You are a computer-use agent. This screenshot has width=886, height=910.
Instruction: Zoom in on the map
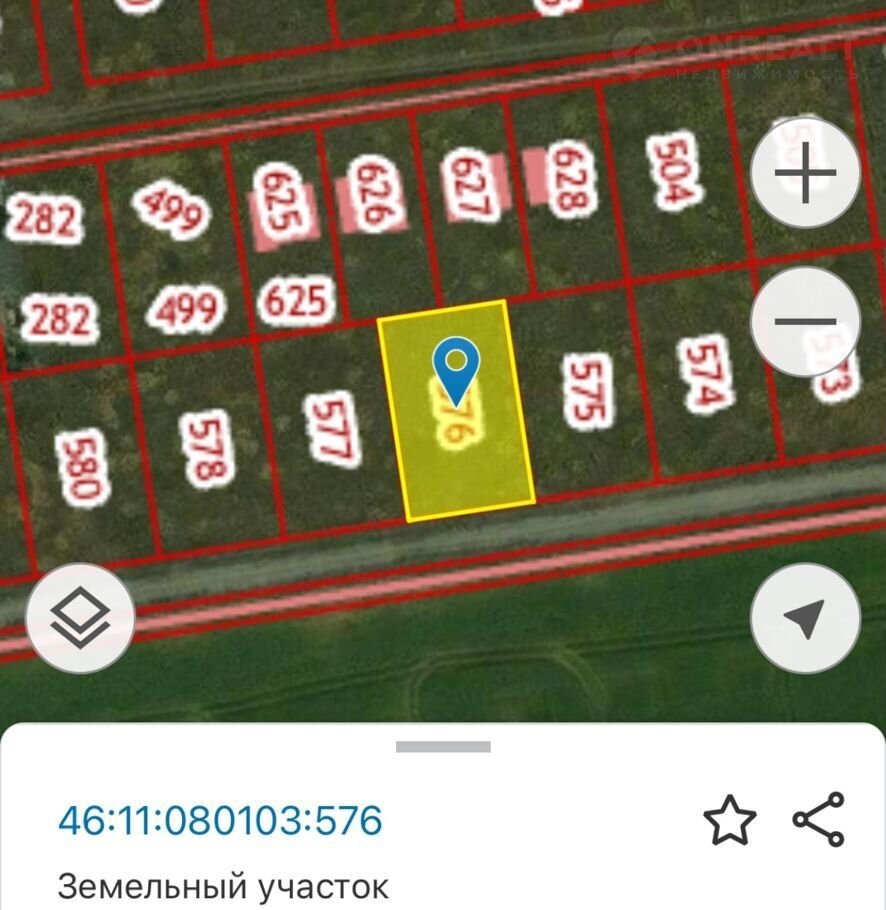805,173
